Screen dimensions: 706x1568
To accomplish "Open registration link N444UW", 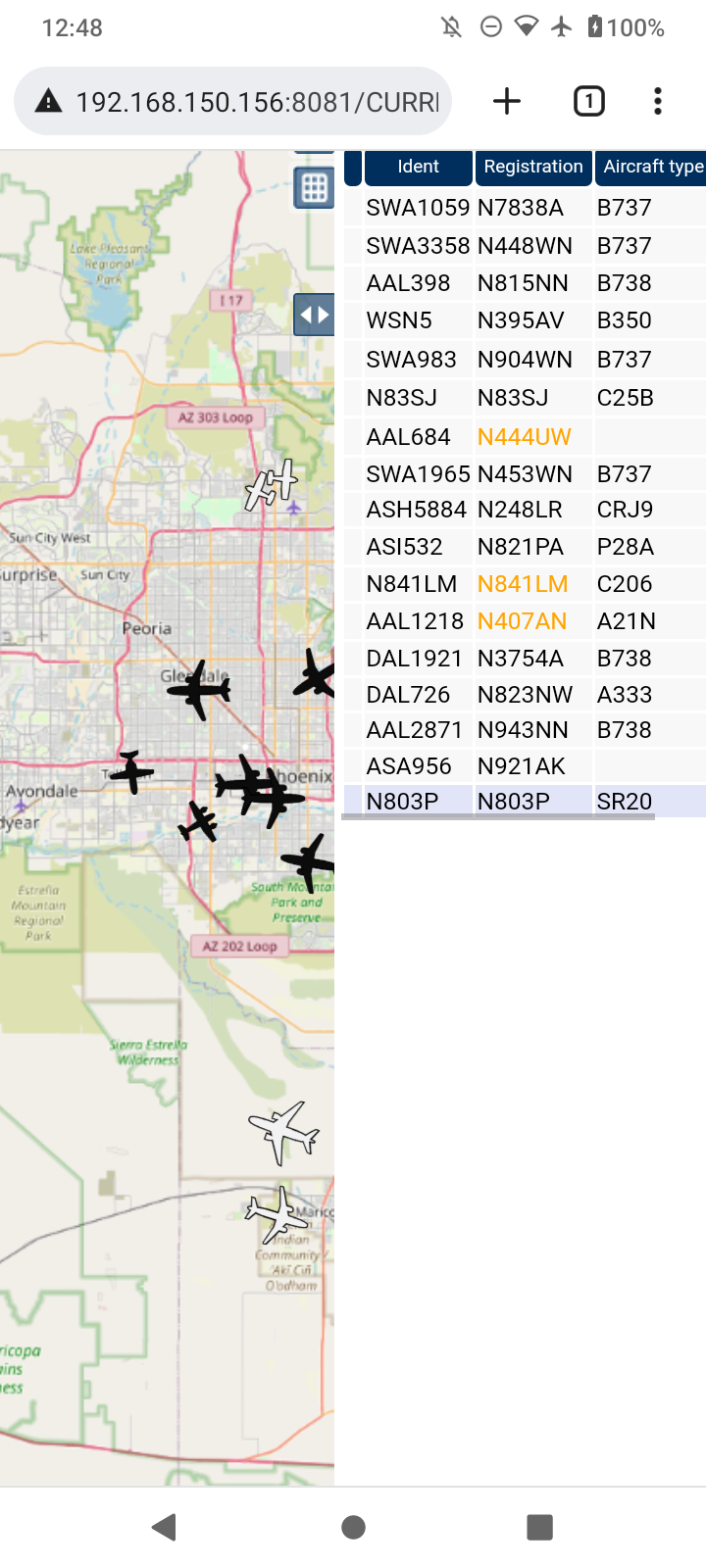I will coord(524,436).
